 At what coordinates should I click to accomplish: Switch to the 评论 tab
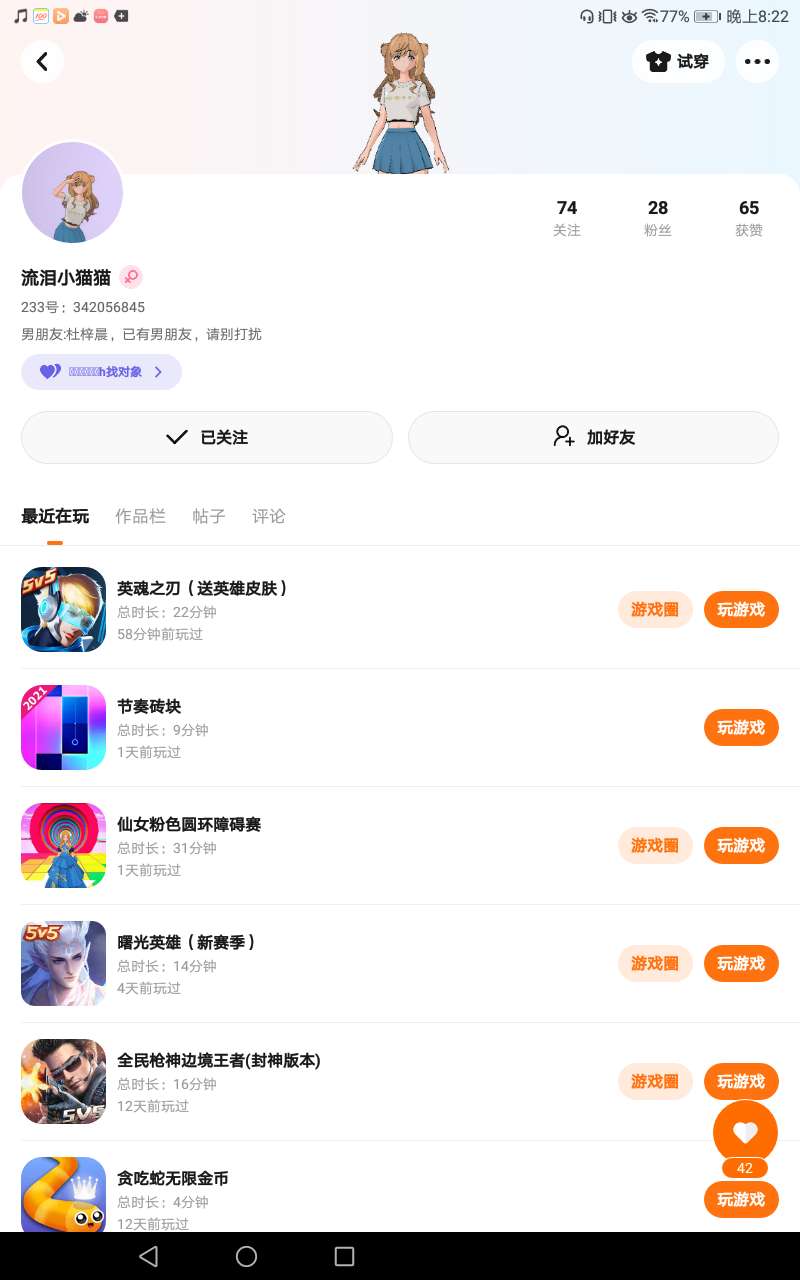click(x=269, y=516)
